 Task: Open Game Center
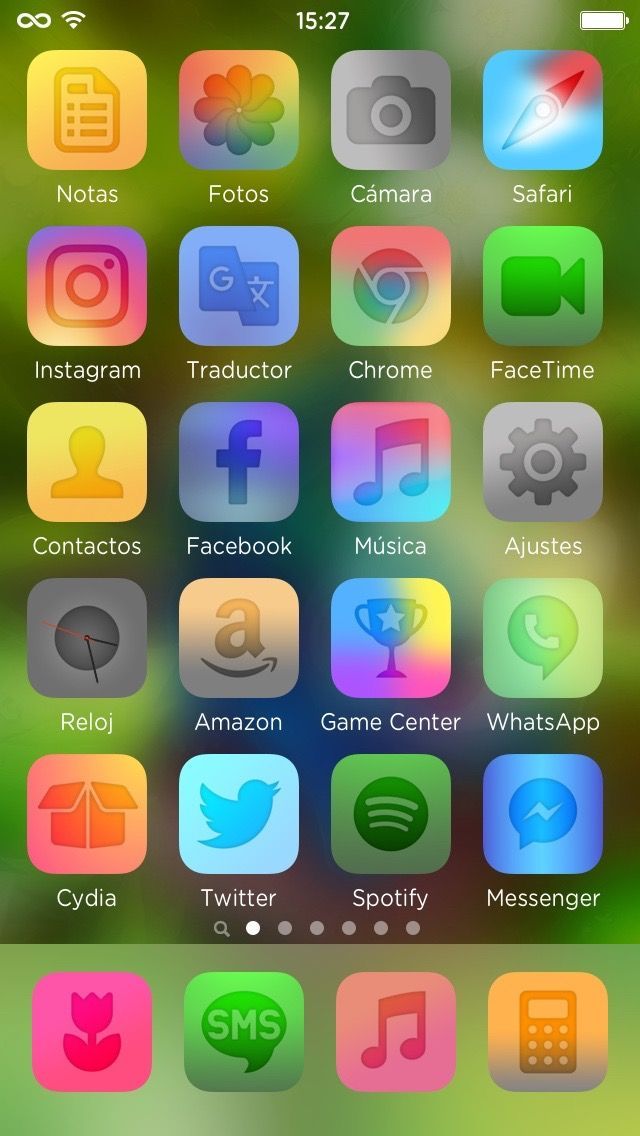(391, 638)
